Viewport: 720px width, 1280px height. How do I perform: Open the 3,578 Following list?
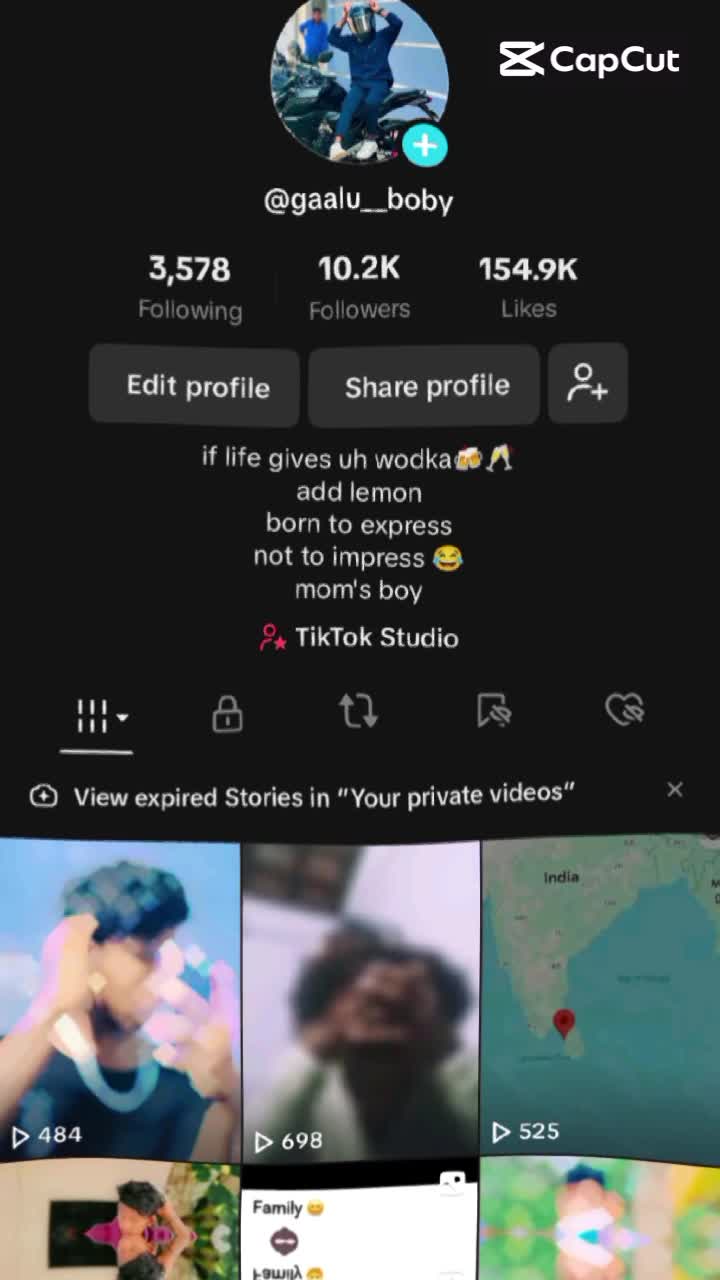coord(190,287)
